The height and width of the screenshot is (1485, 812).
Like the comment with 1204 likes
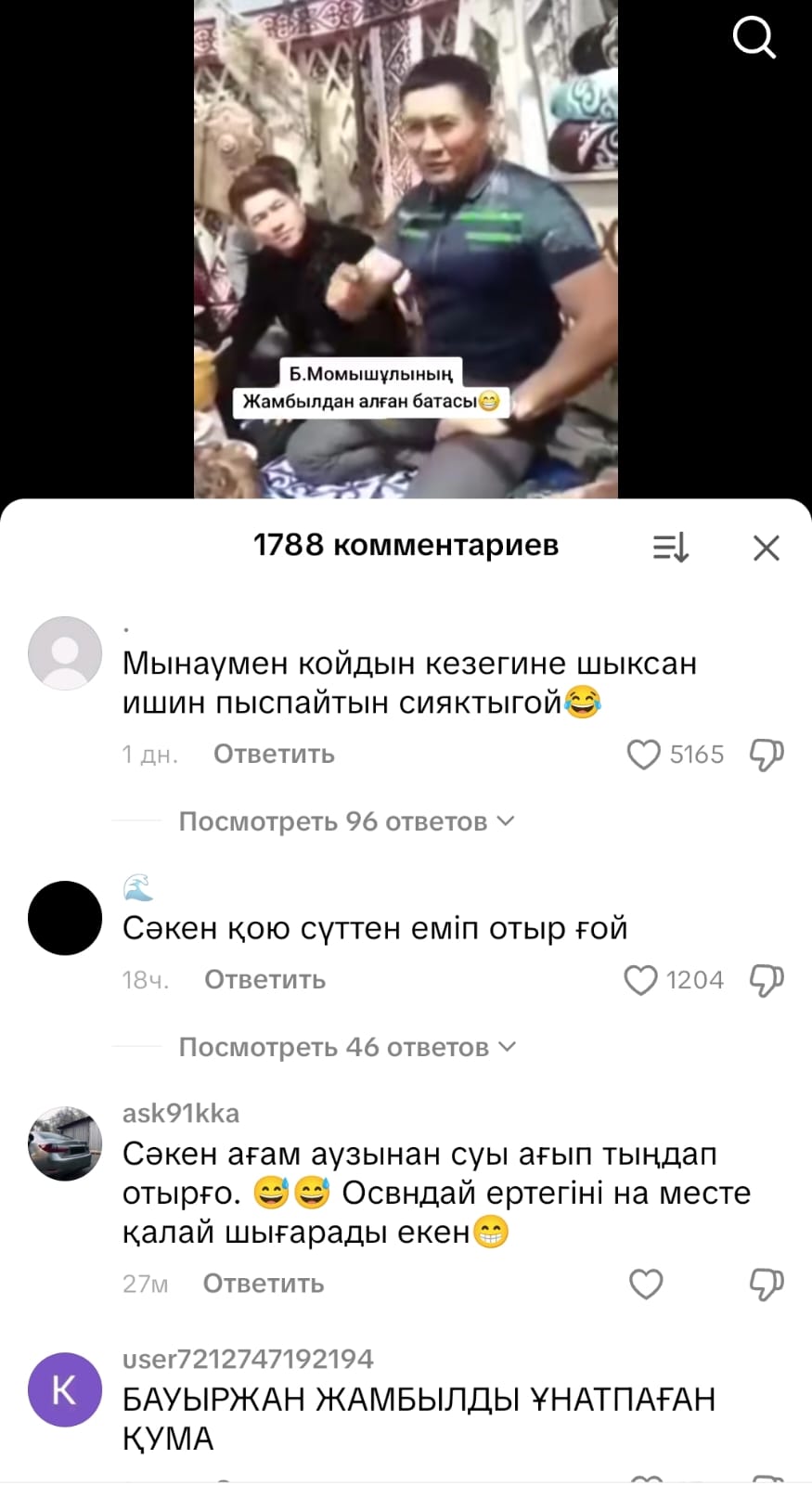tap(640, 980)
